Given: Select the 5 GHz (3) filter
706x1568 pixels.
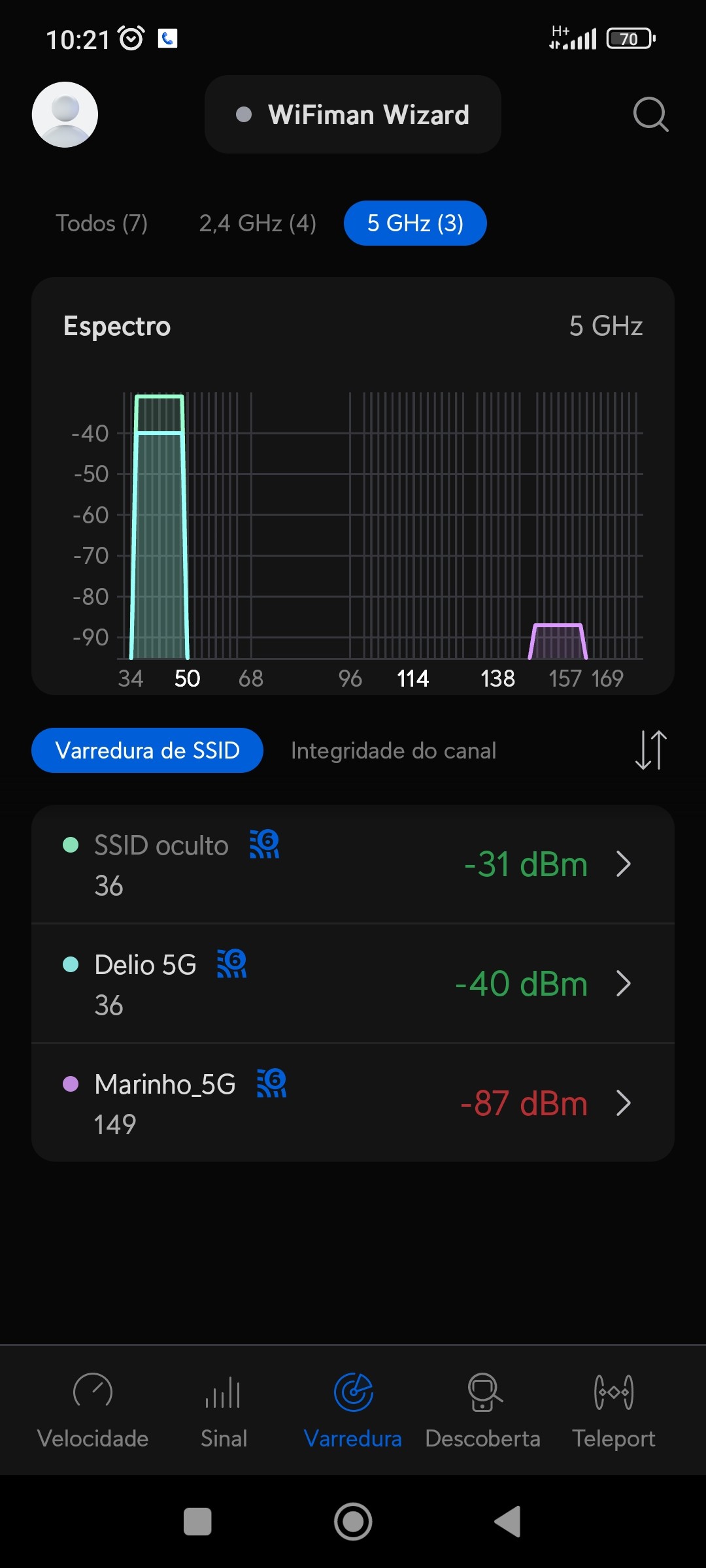Looking at the screenshot, I should (415, 223).
